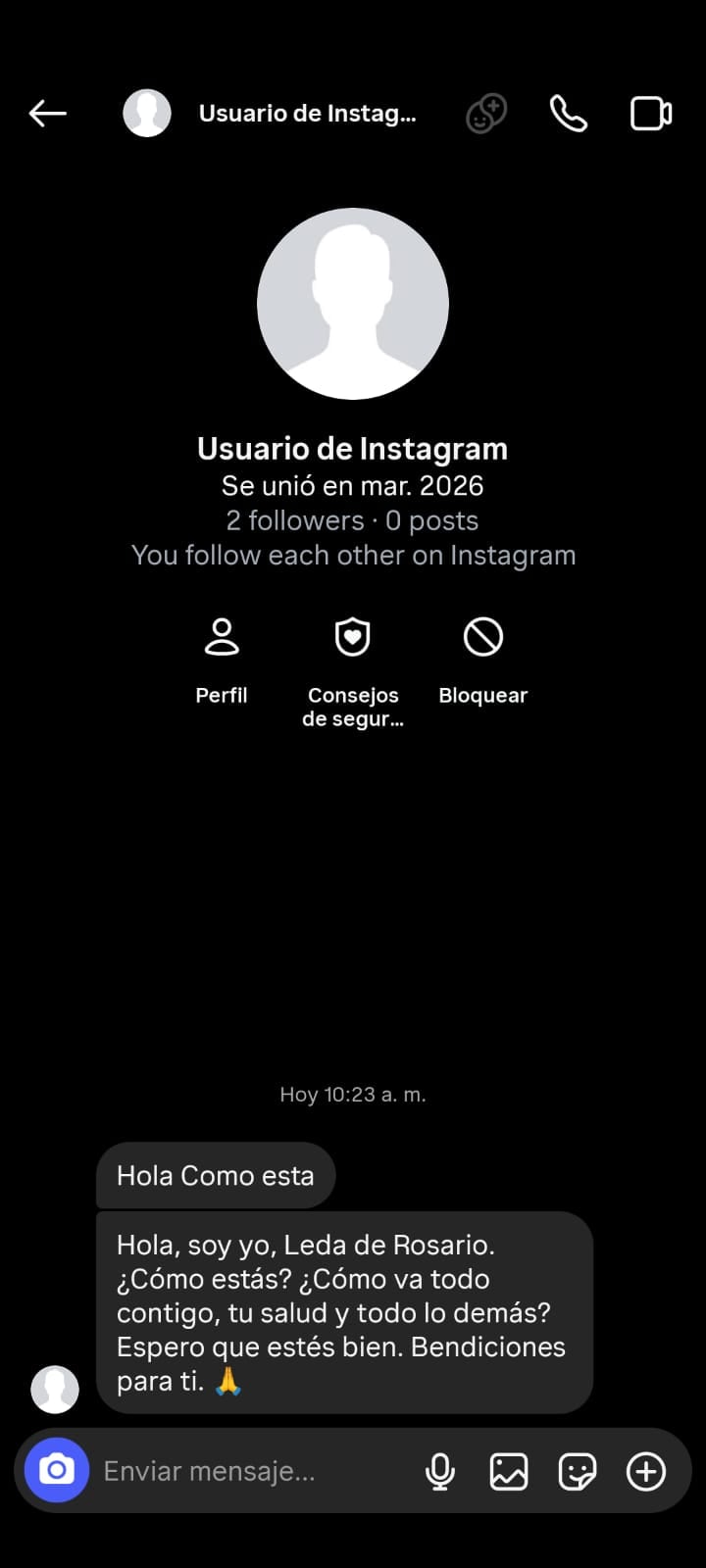Tap Usuario de Instagram header name
Image resolution: width=706 pixels, height=1568 pixels.
[x=307, y=113]
